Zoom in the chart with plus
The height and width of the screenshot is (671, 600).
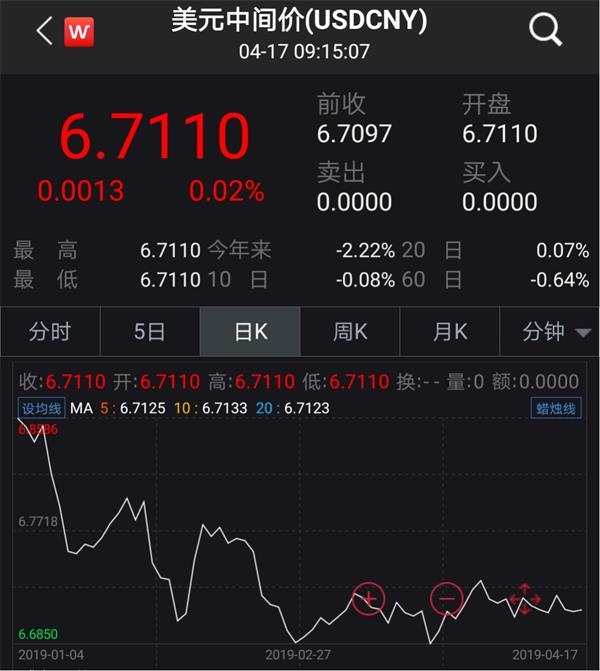(x=368, y=600)
